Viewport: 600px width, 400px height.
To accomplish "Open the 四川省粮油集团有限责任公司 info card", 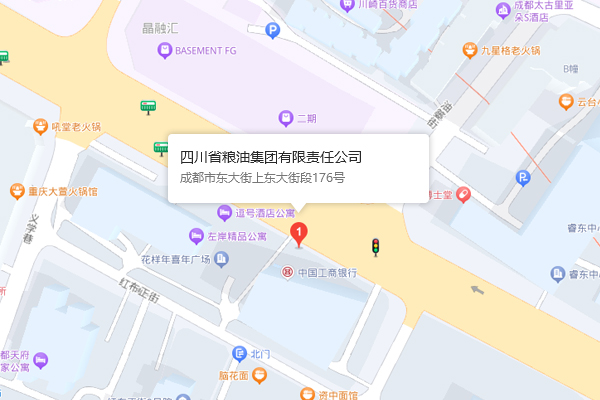I will tap(298, 167).
